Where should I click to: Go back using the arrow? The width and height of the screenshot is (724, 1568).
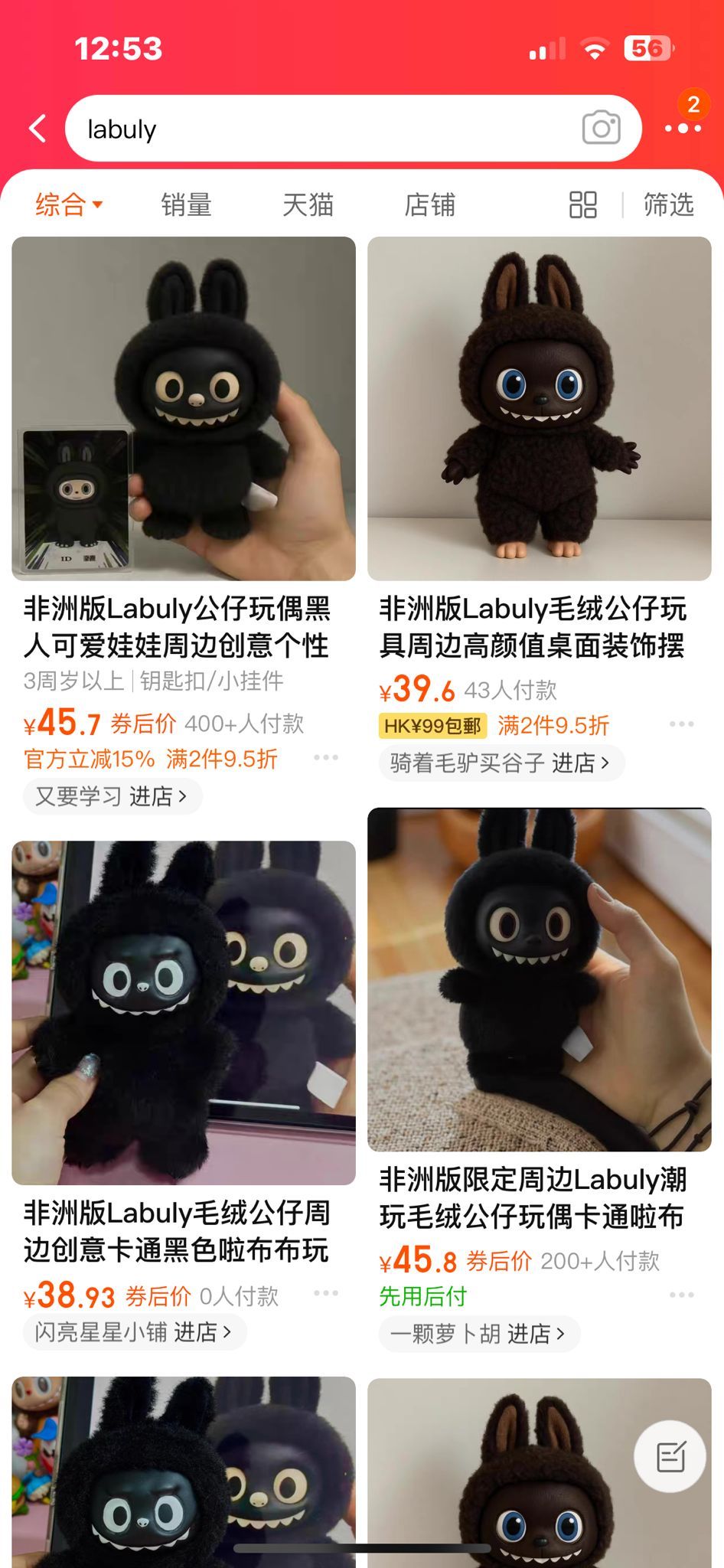point(38,129)
